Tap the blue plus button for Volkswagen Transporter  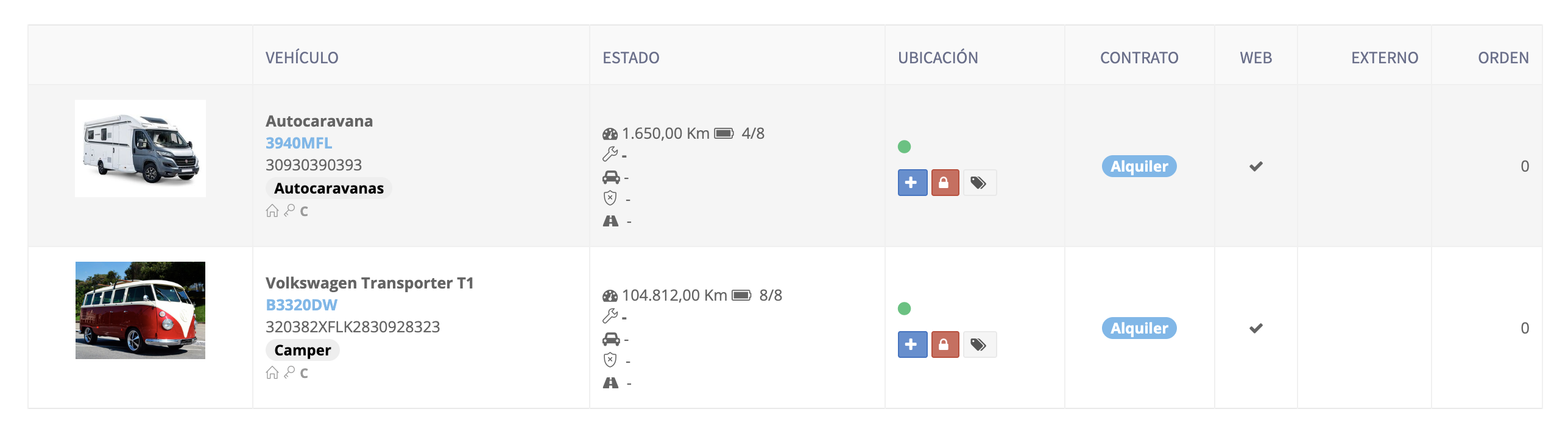pyautogui.click(x=912, y=344)
